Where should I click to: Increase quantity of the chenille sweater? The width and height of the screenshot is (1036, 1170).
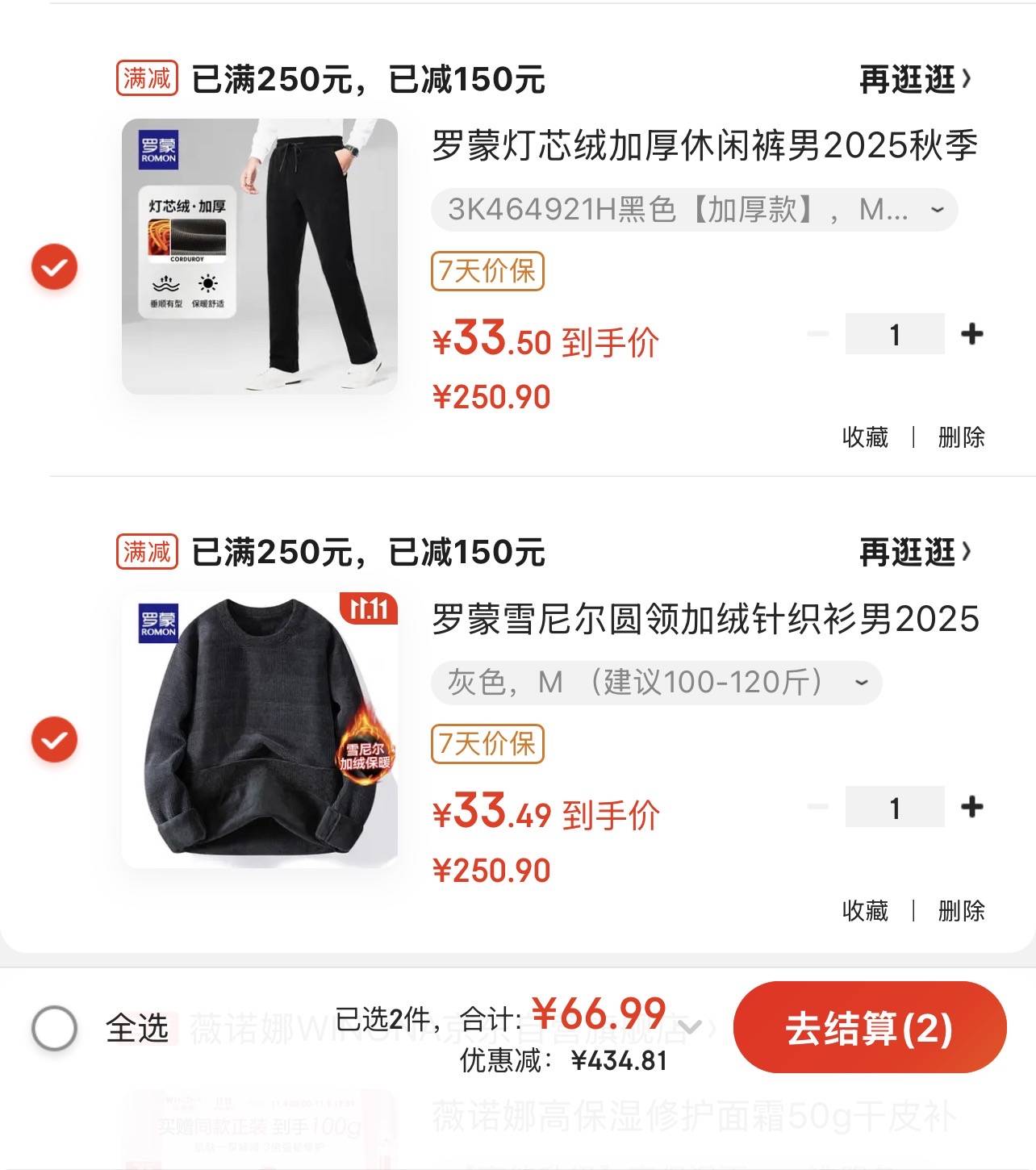click(x=972, y=807)
